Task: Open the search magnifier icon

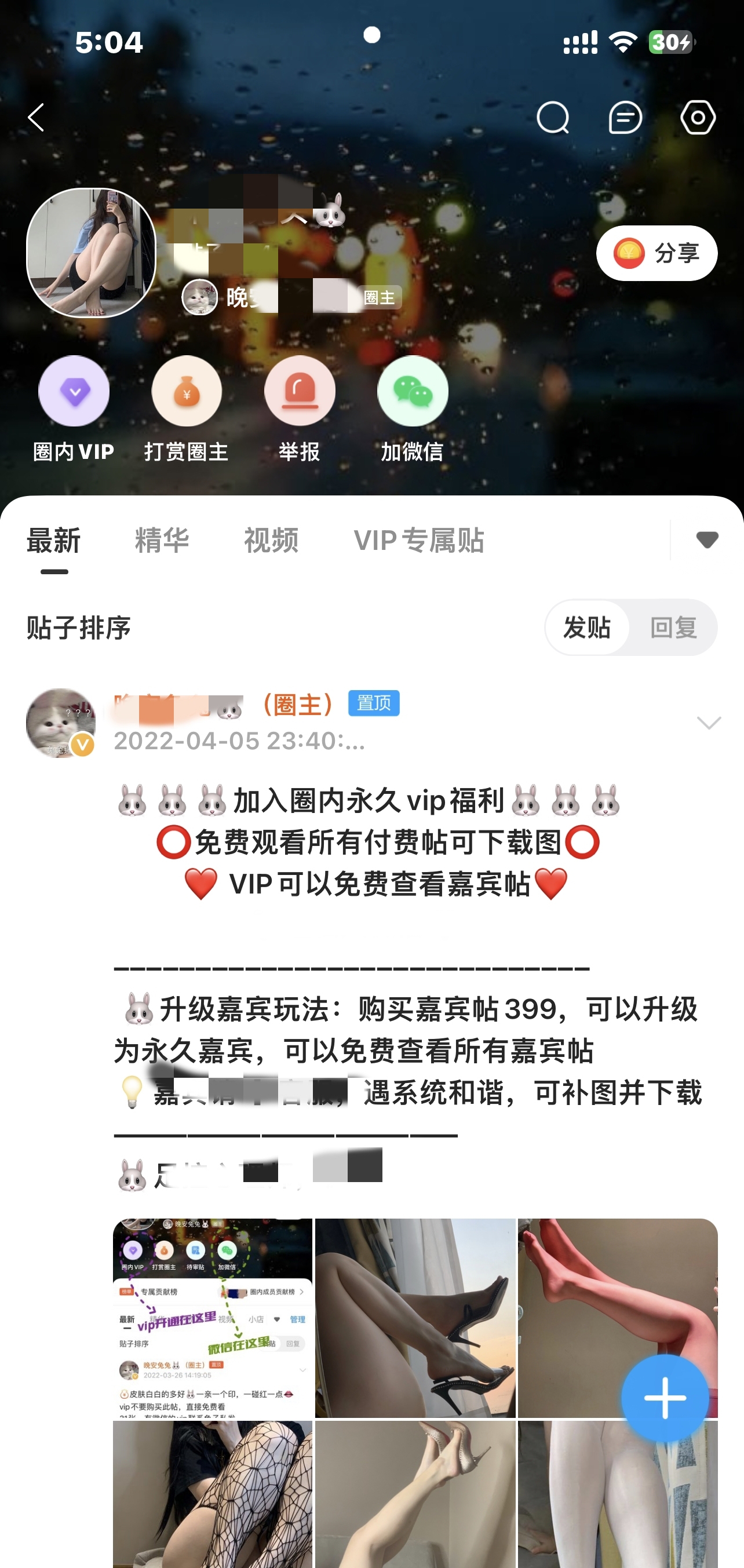Action: (x=552, y=118)
